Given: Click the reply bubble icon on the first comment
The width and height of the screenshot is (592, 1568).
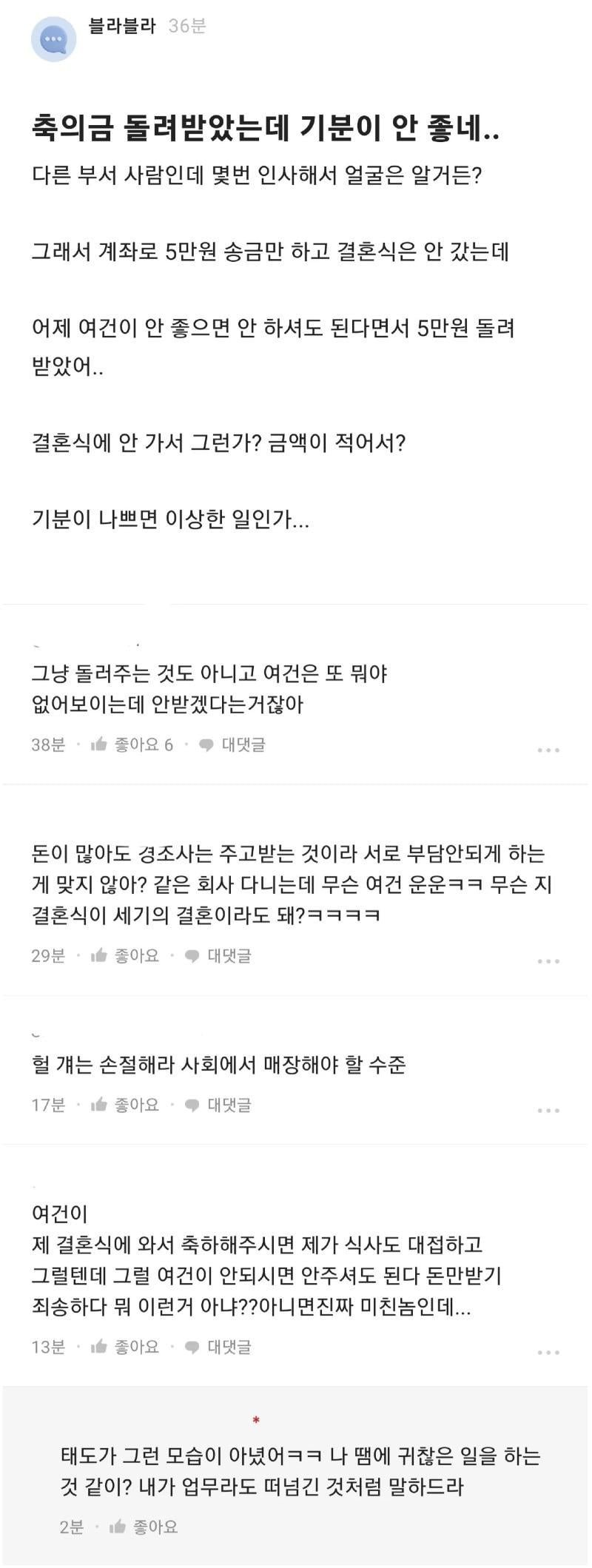Looking at the screenshot, I should [x=205, y=746].
